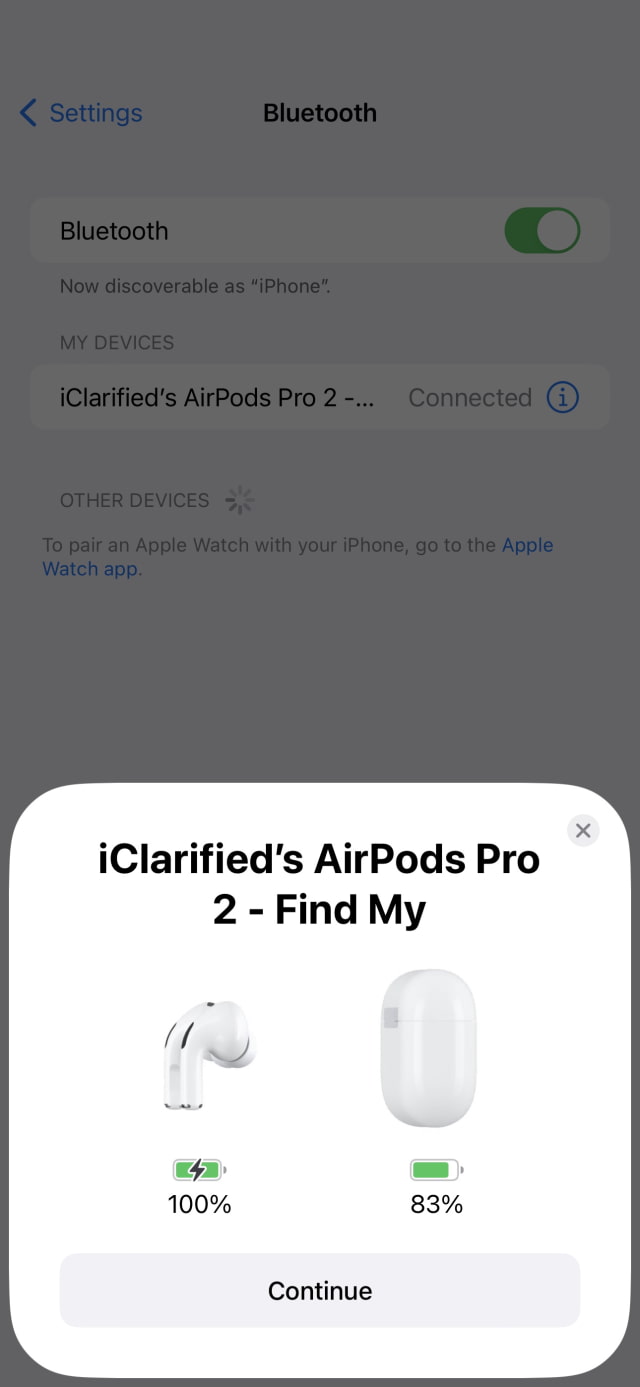Turn off the Bluetooth switch
Image resolution: width=640 pixels, height=1387 pixels.
click(x=542, y=231)
